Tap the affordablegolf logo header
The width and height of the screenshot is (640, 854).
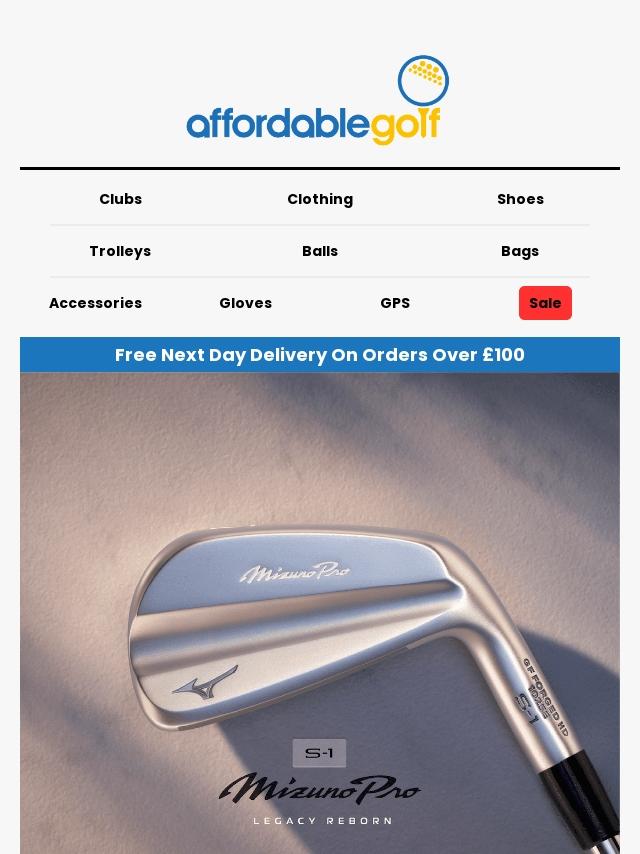(x=318, y=100)
